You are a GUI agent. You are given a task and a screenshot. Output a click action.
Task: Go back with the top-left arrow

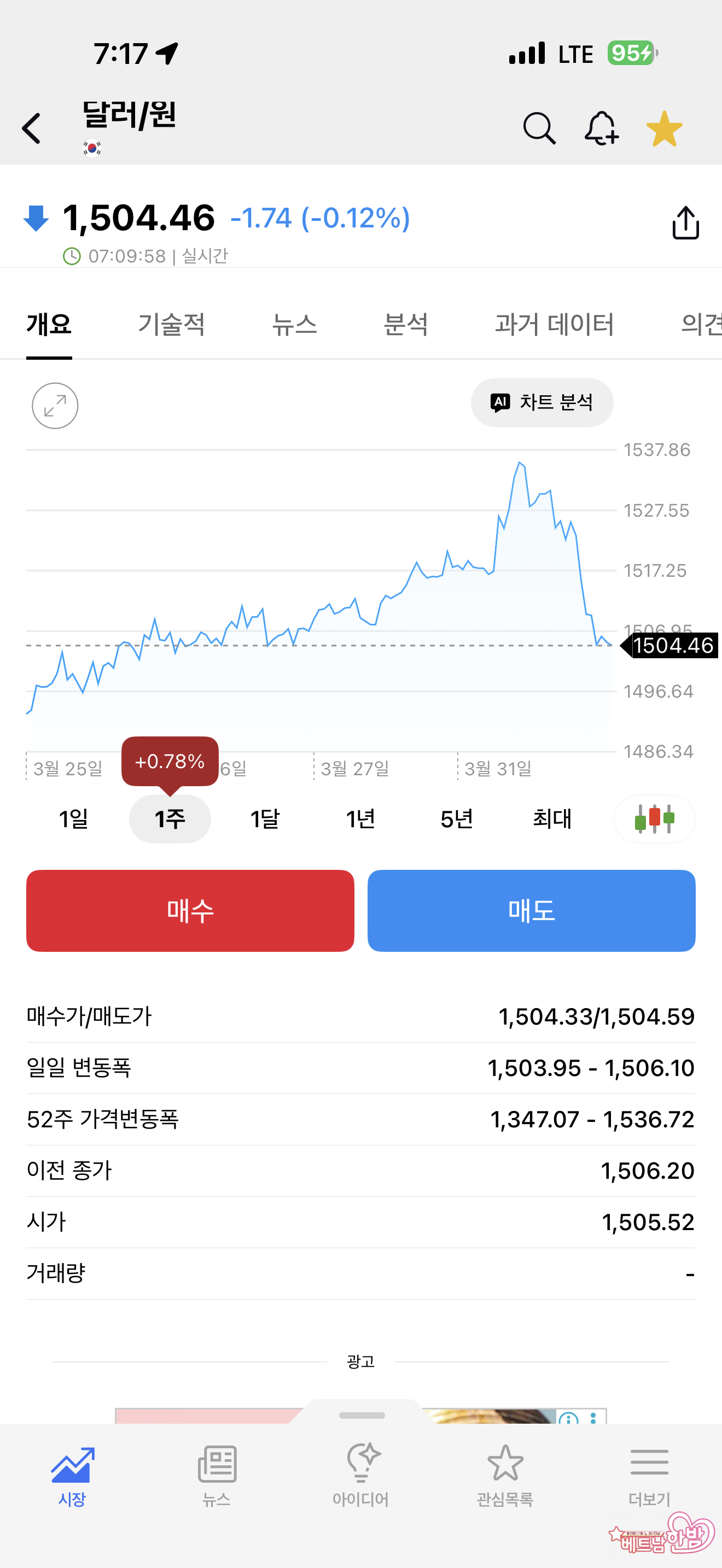[32, 128]
